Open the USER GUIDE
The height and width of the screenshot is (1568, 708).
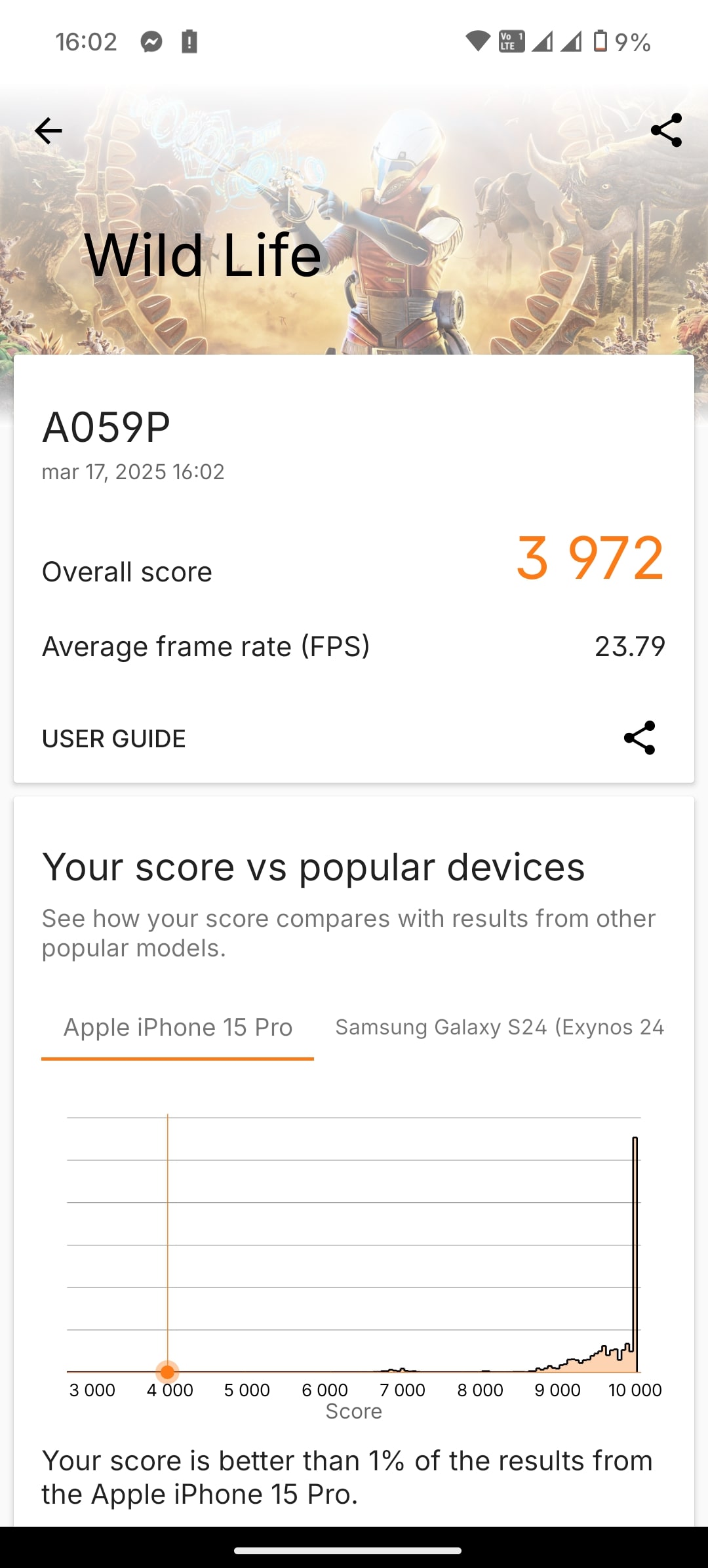coord(114,739)
